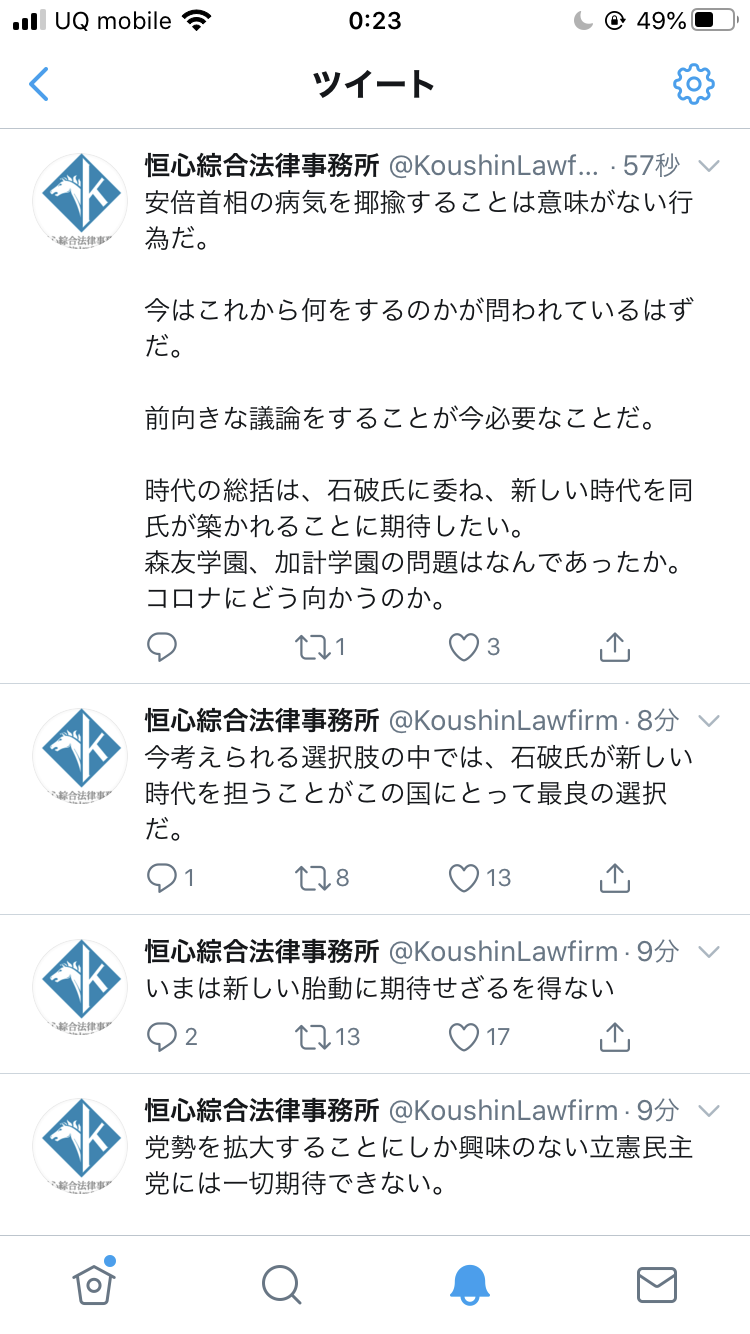Viewport: 750px width, 1334px height.
Task: Share the tweet about 安倍首相の病気
Action: tap(614, 648)
